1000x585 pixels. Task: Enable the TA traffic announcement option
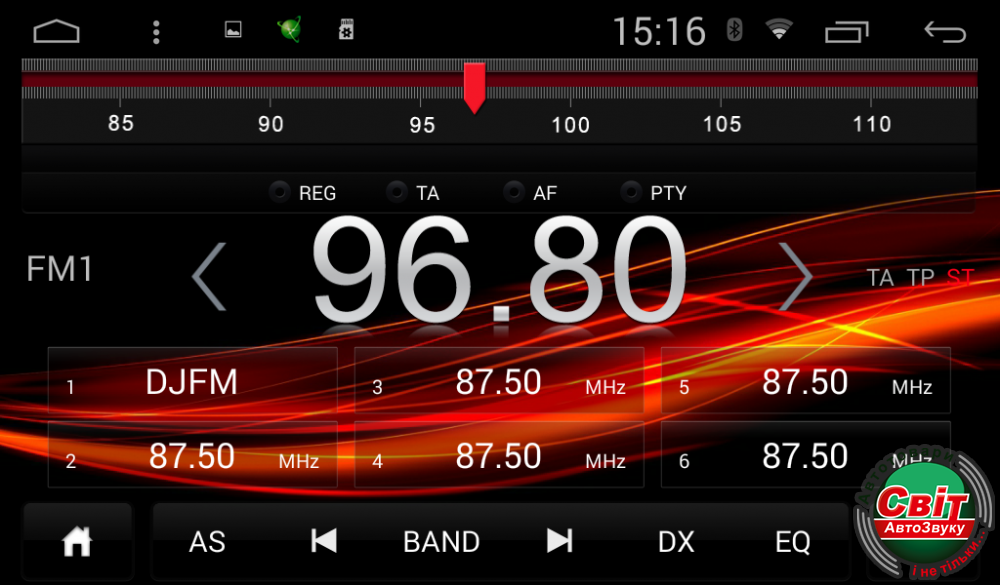pos(414,192)
